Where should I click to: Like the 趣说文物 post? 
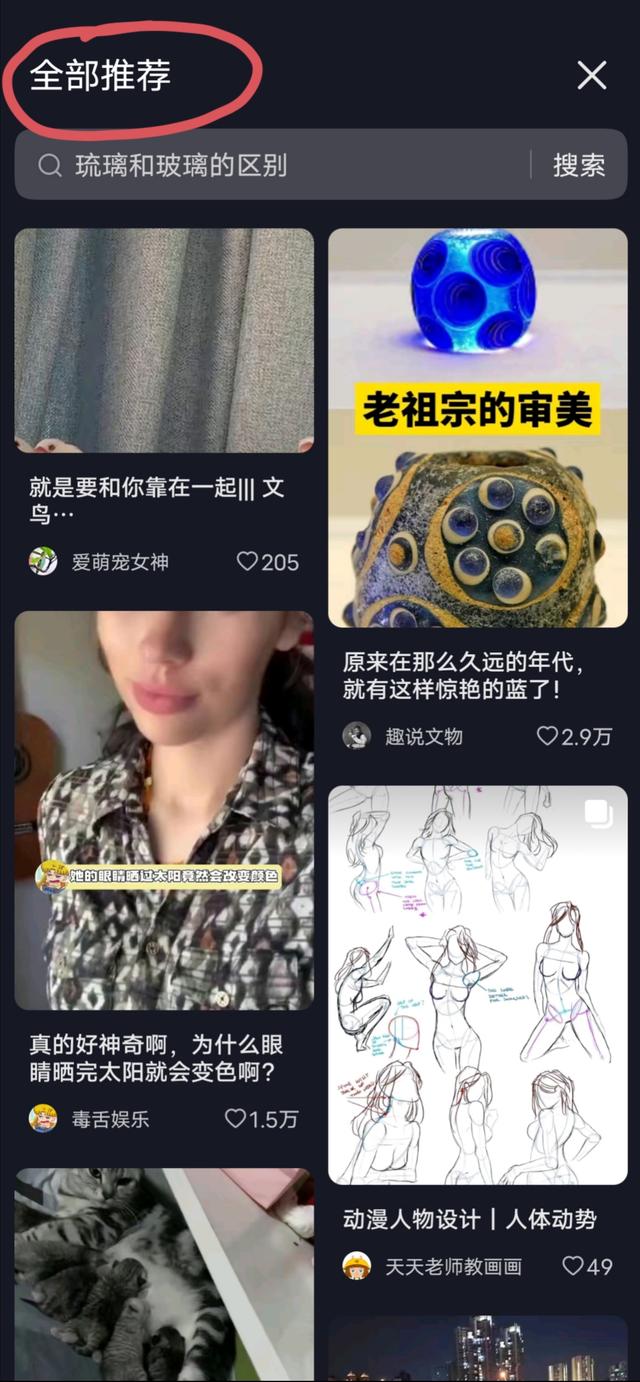(574, 737)
